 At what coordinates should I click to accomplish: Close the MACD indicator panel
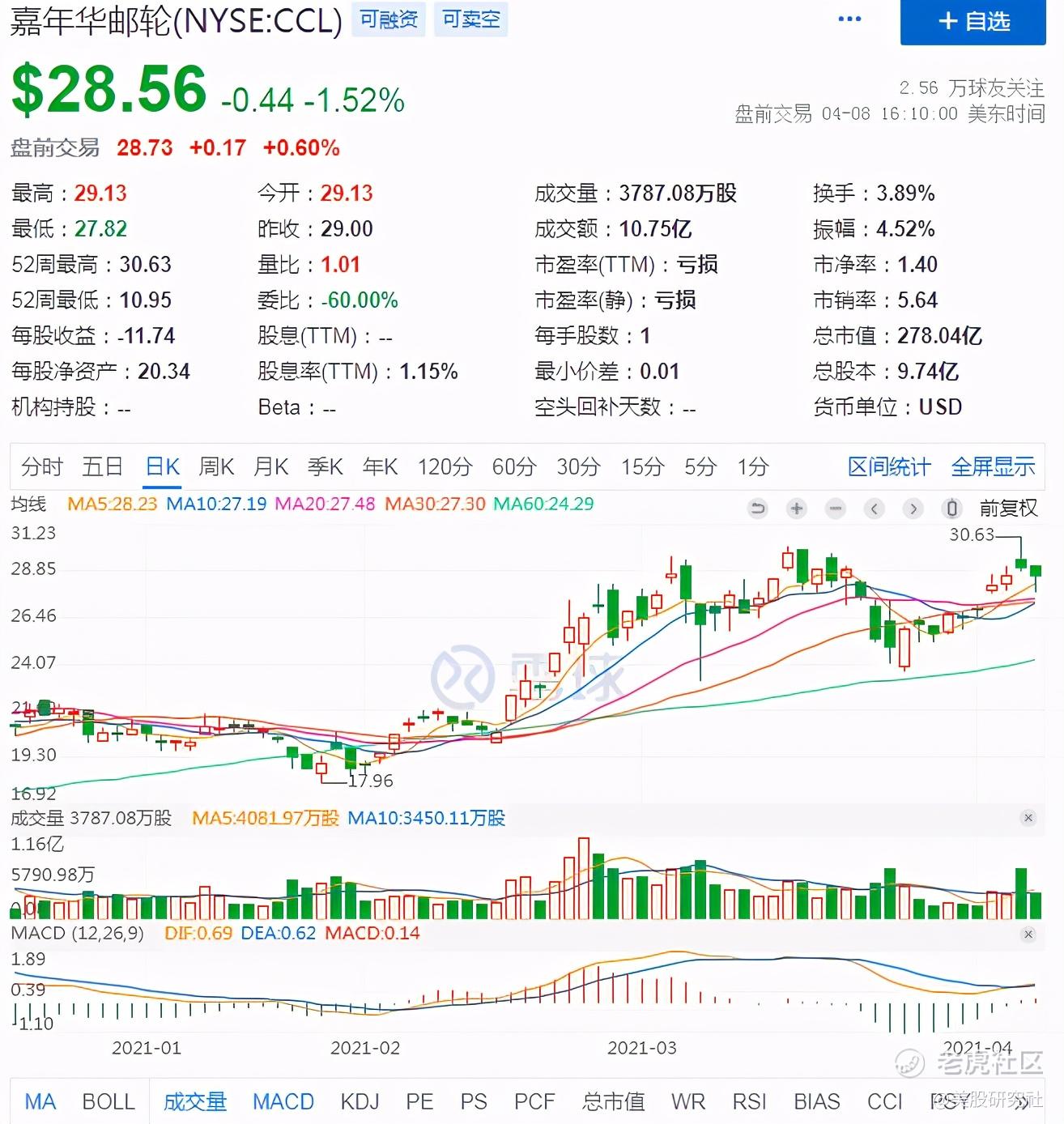[x=1028, y=935]
